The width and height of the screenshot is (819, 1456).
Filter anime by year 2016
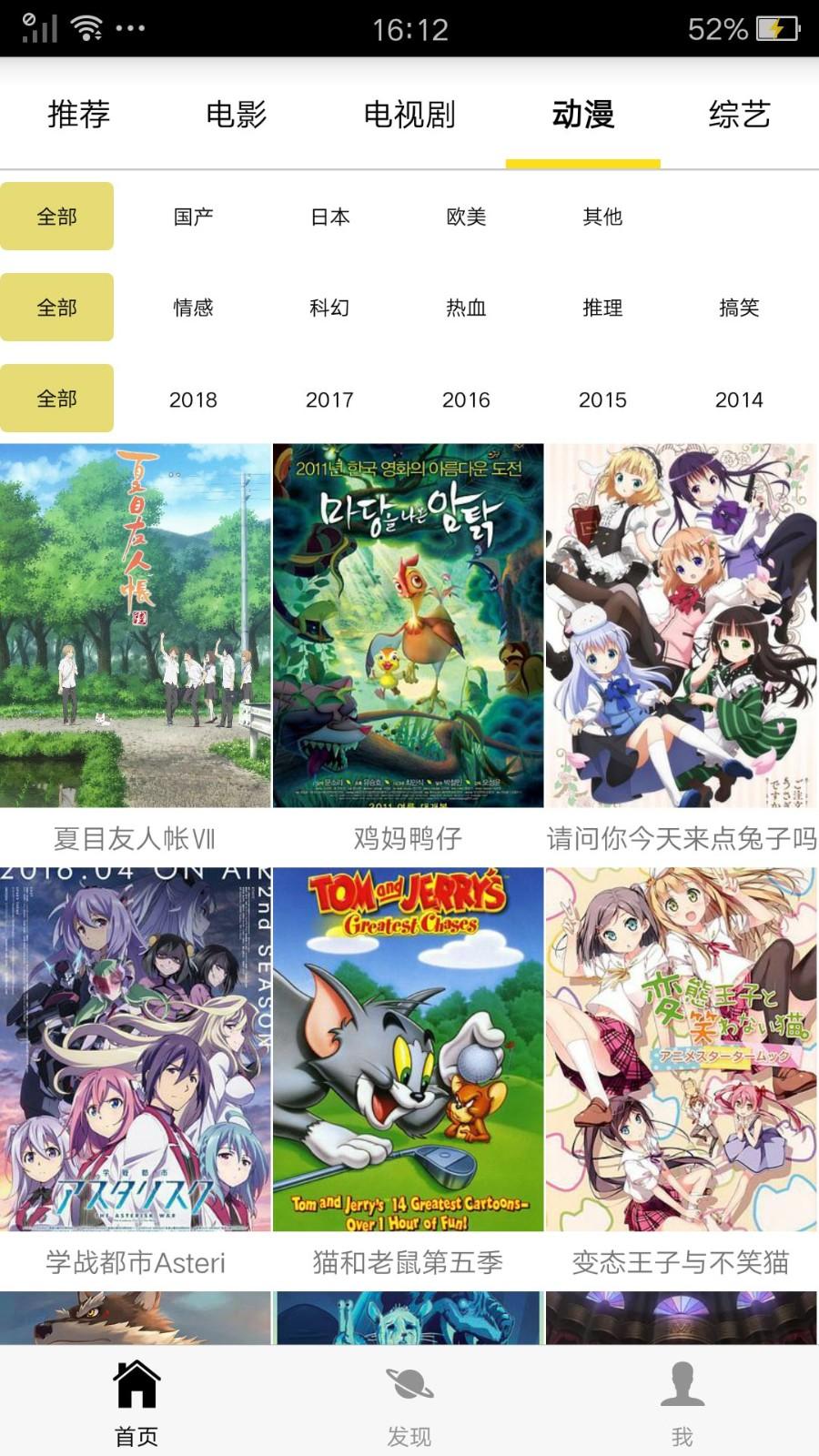click(466, 399)
